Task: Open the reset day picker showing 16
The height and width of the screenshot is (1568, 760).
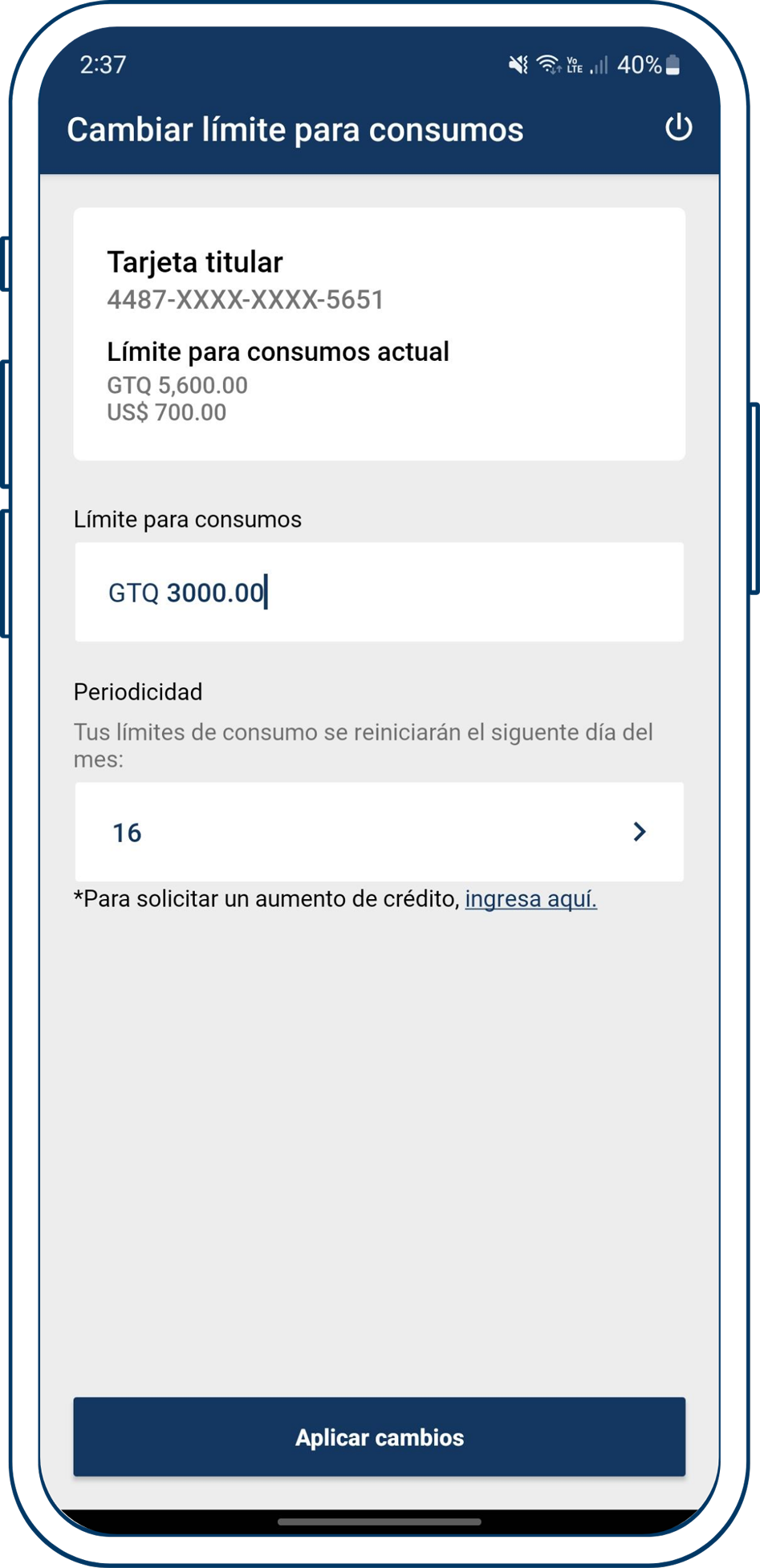Action: [379, 832]
